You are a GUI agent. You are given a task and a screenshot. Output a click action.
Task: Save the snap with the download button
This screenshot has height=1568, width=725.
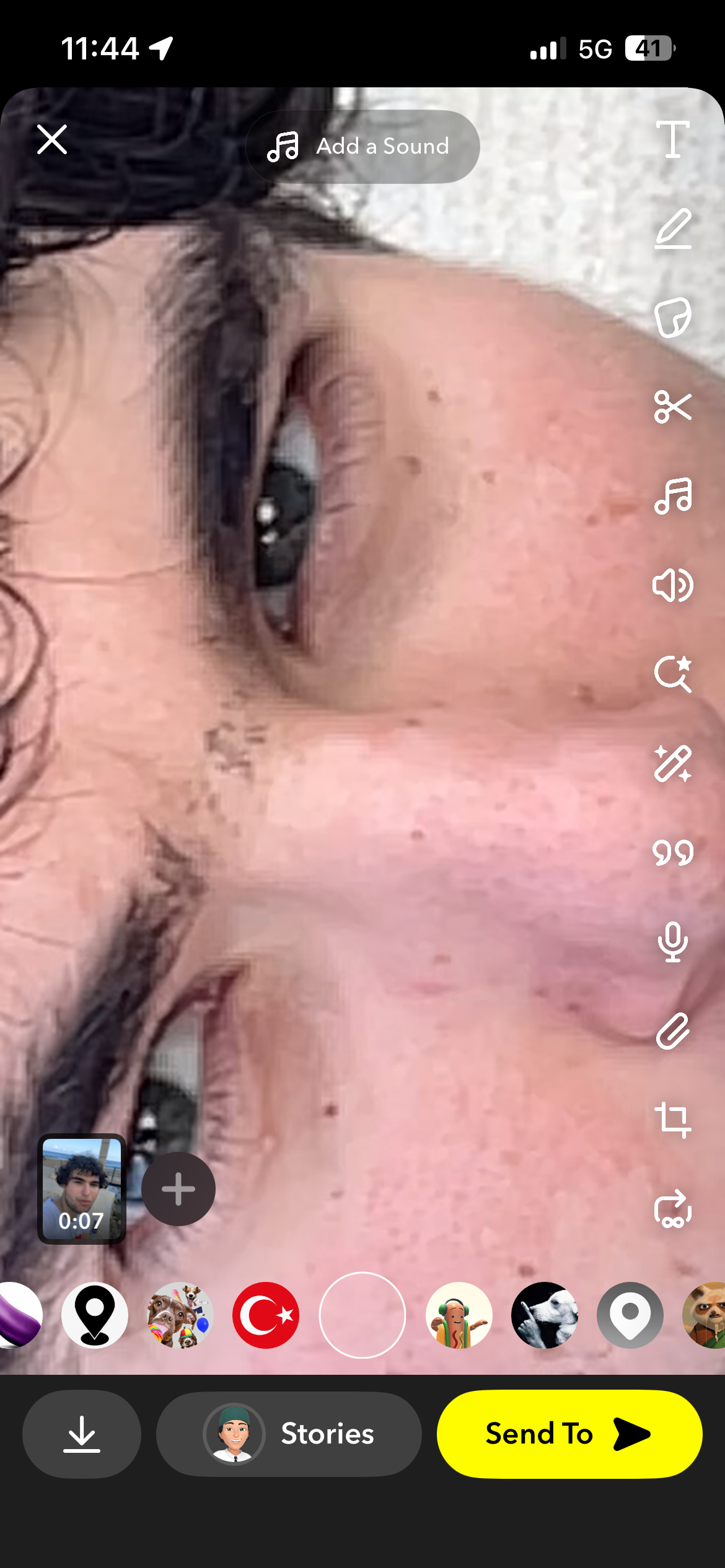82,1434
